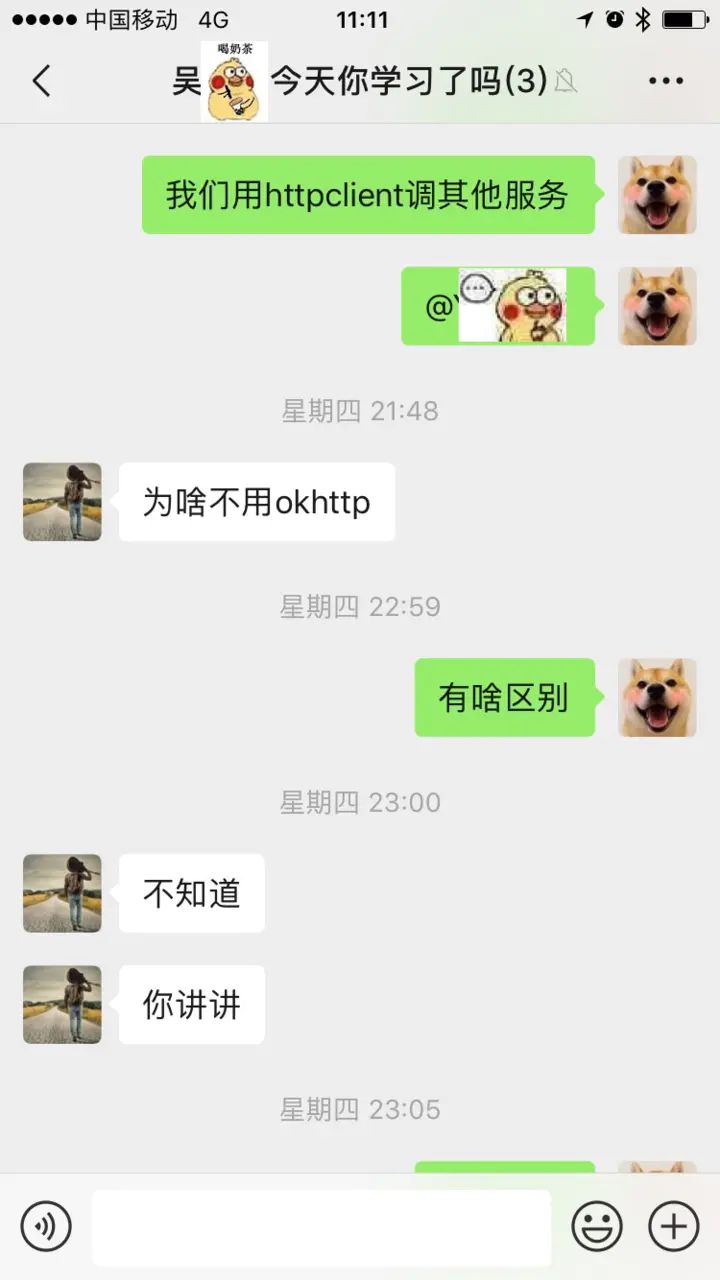Open the profile of the 为啥不用okhttp sender
This screenshot has height=1280, width=720.
pos(62,502)
